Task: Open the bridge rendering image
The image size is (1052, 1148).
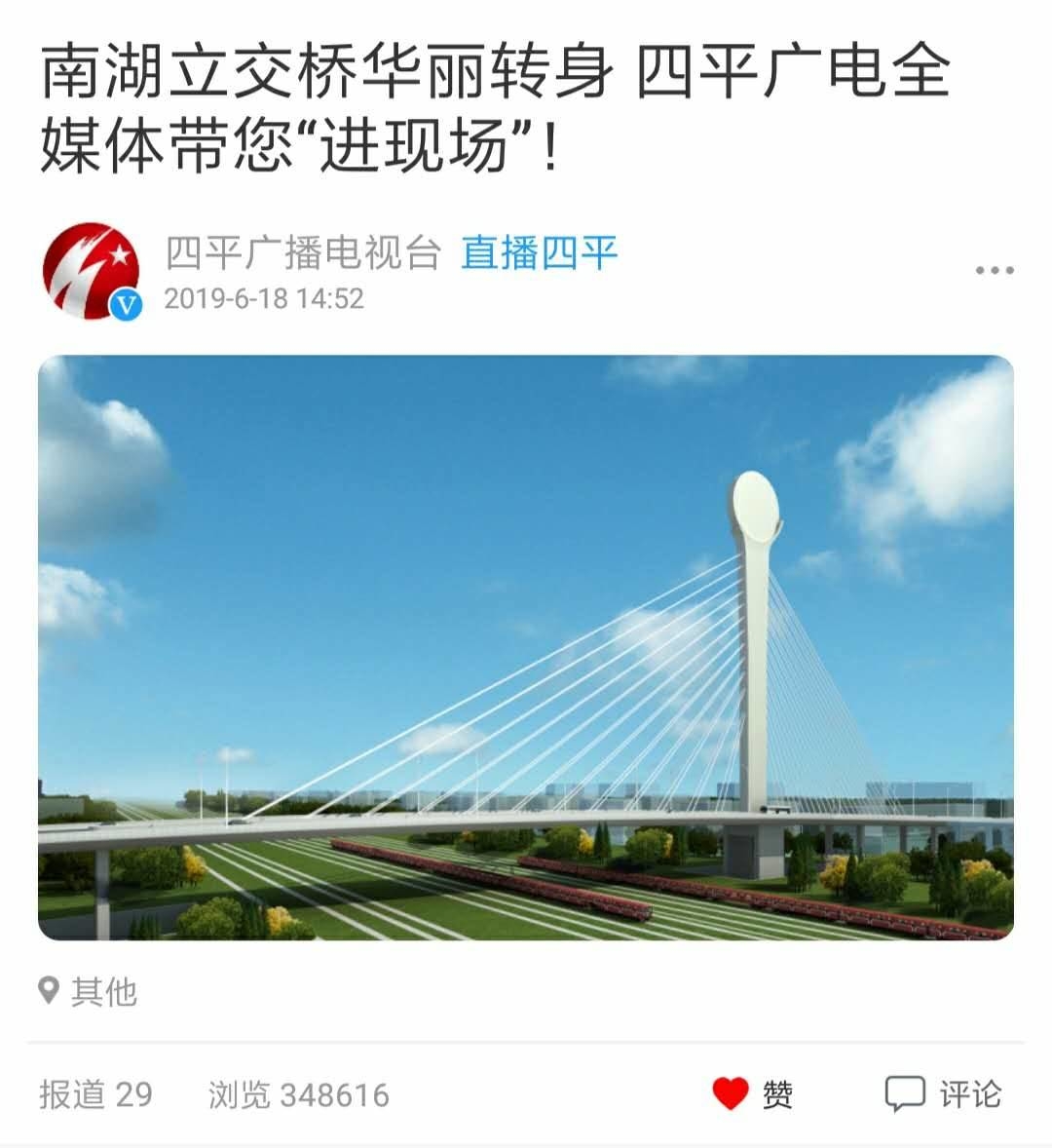Action: tap(526, 647)
